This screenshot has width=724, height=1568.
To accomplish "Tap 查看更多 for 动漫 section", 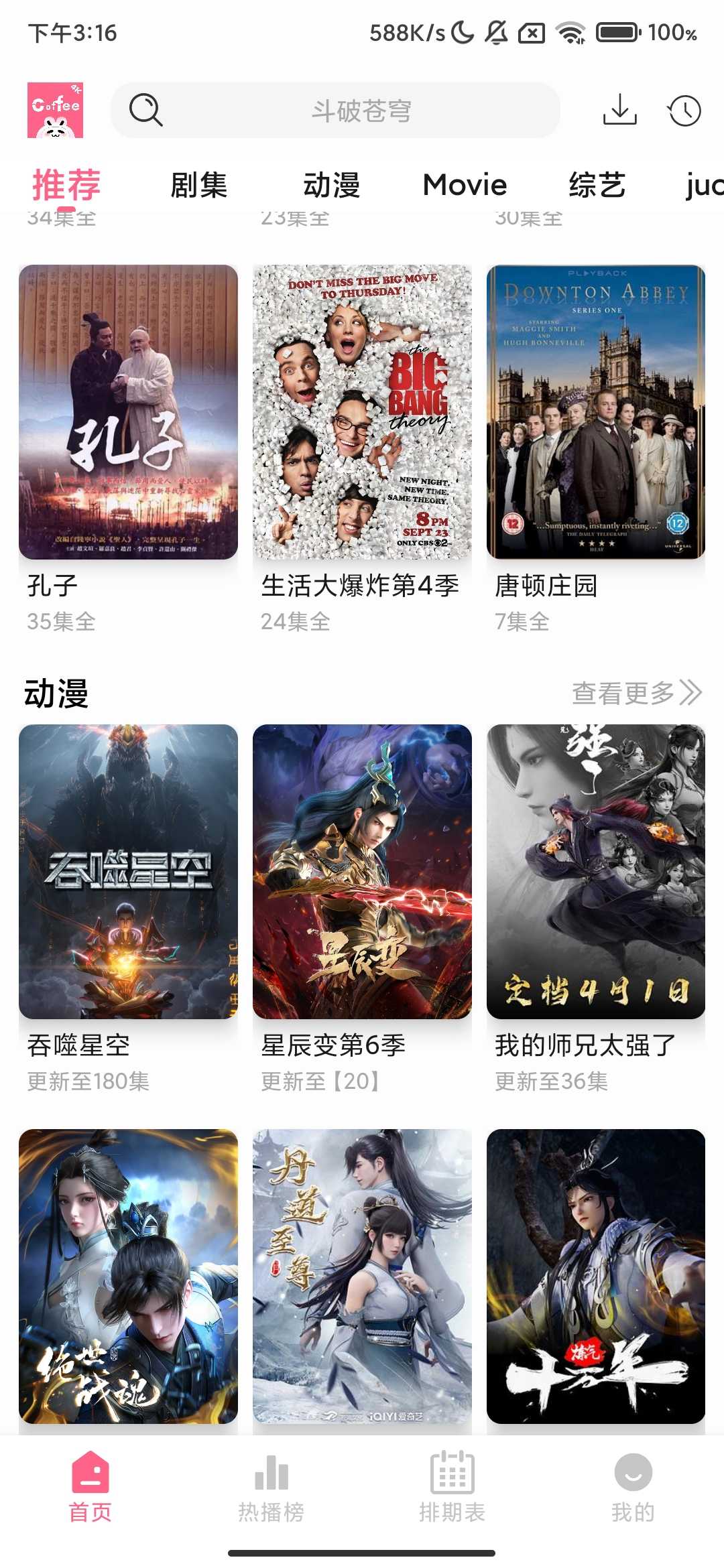I will 636,693.
